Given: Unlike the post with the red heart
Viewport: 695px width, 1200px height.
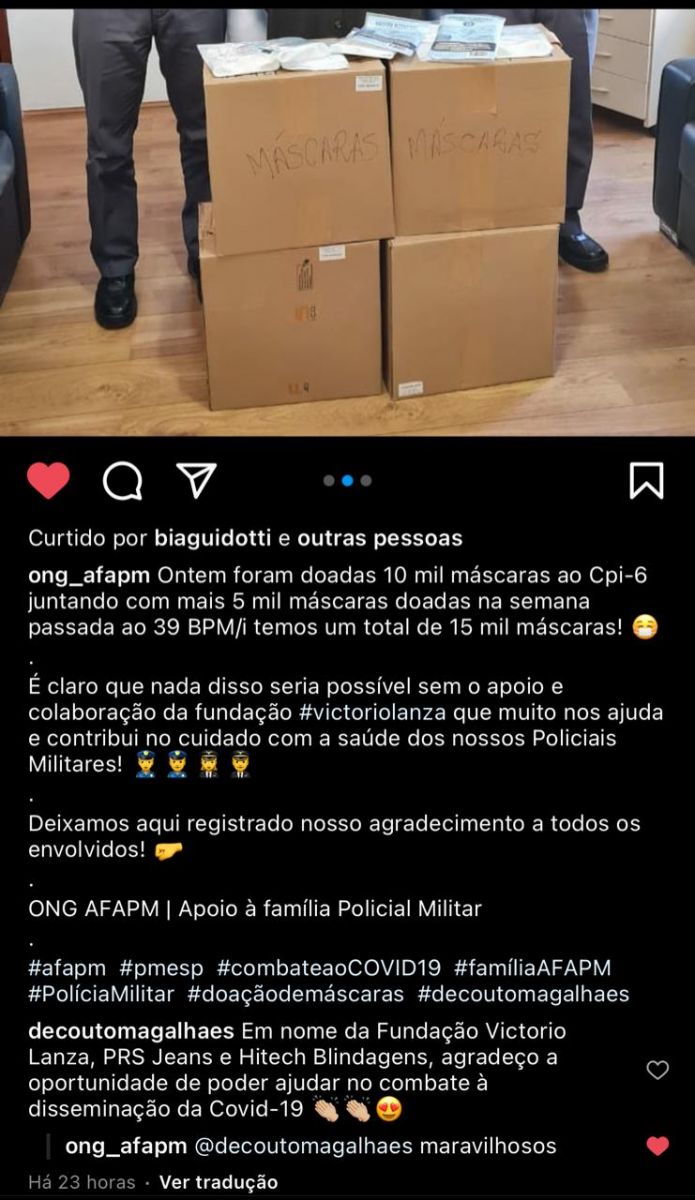Looking at the screenshot, I should [48, 481].
